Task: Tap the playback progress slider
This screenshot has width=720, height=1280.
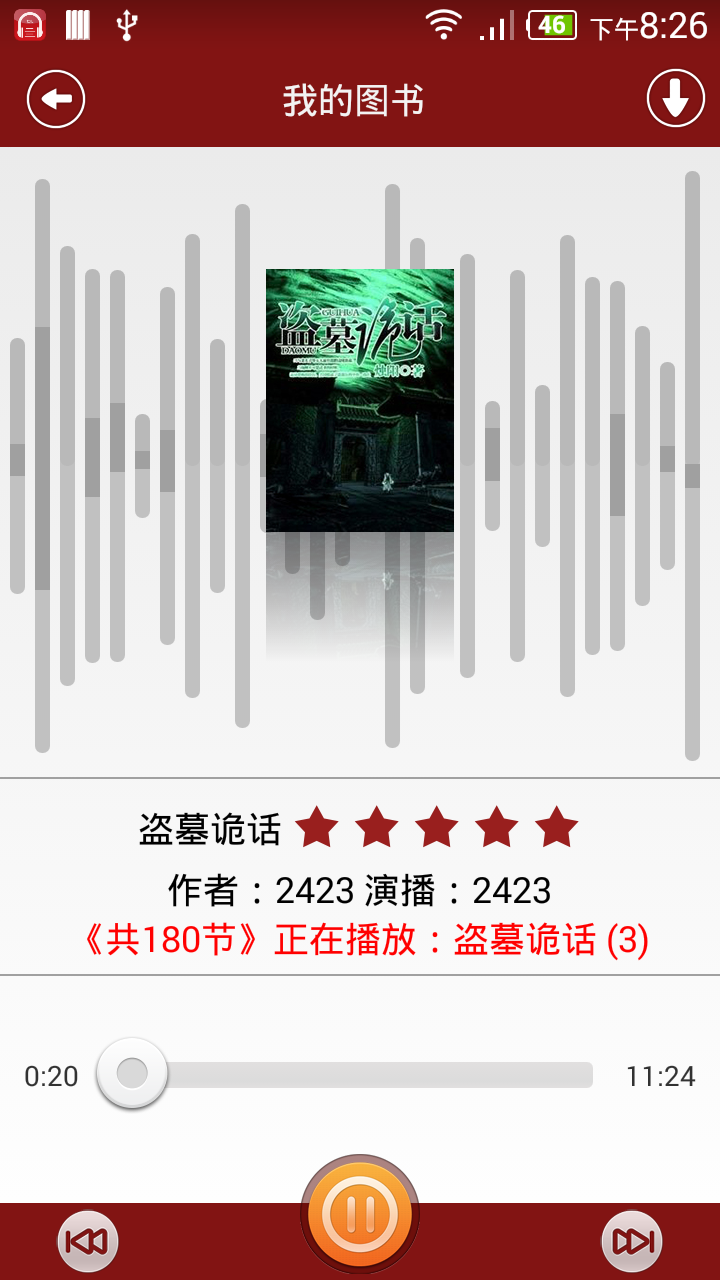Action: (345, 1074)
